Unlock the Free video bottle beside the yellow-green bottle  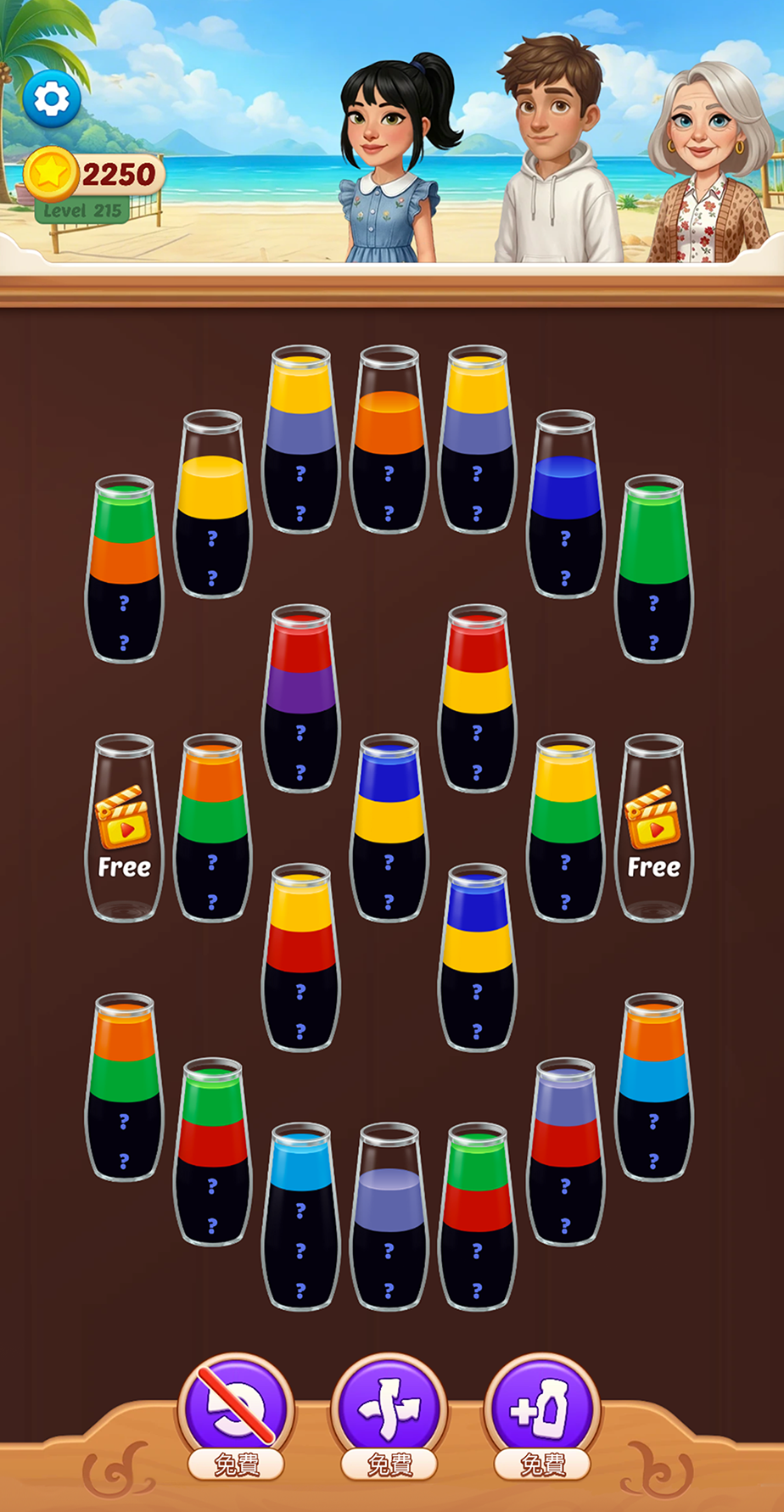653,827
